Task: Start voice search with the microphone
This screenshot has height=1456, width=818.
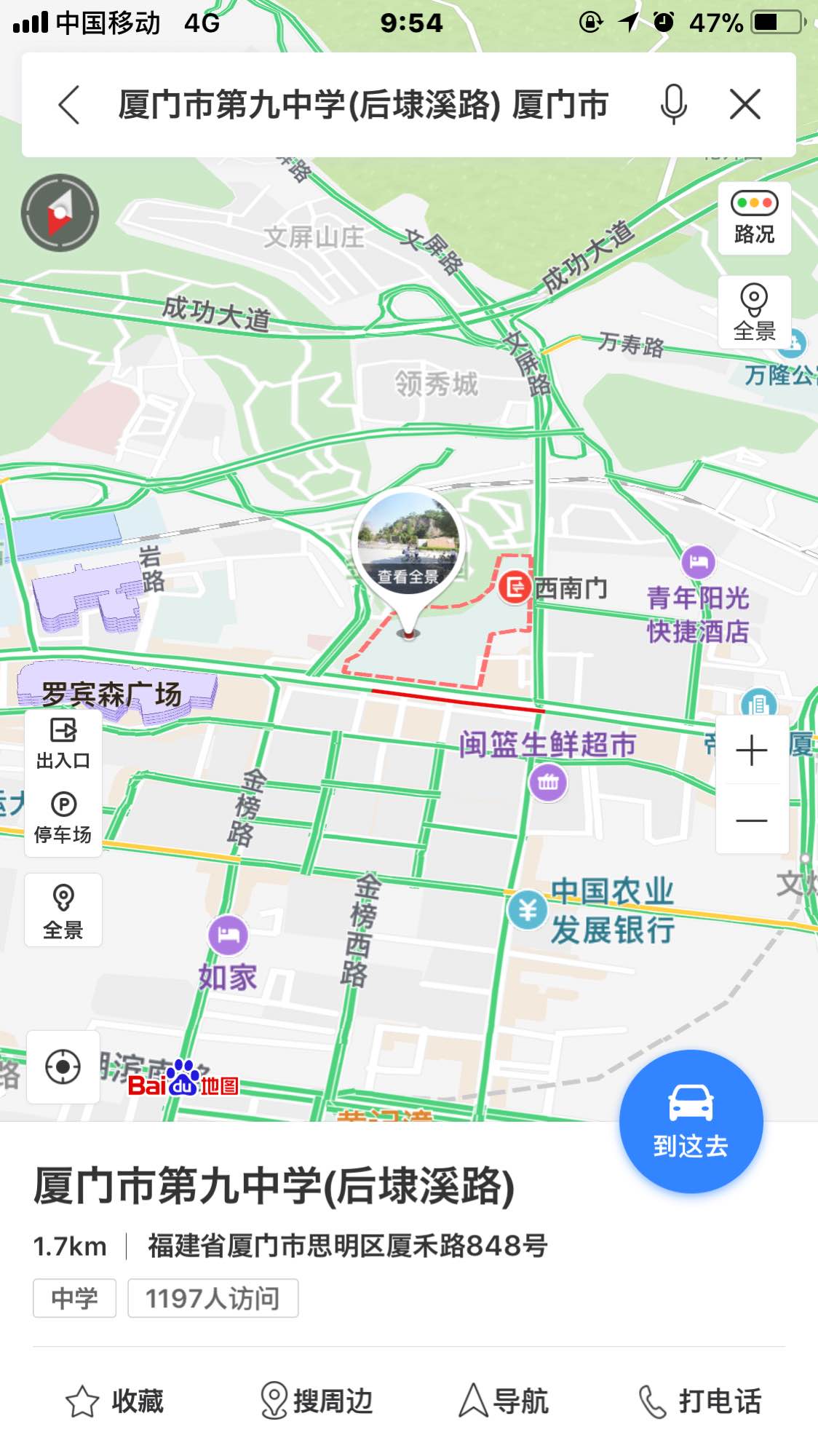Action: 673,105
